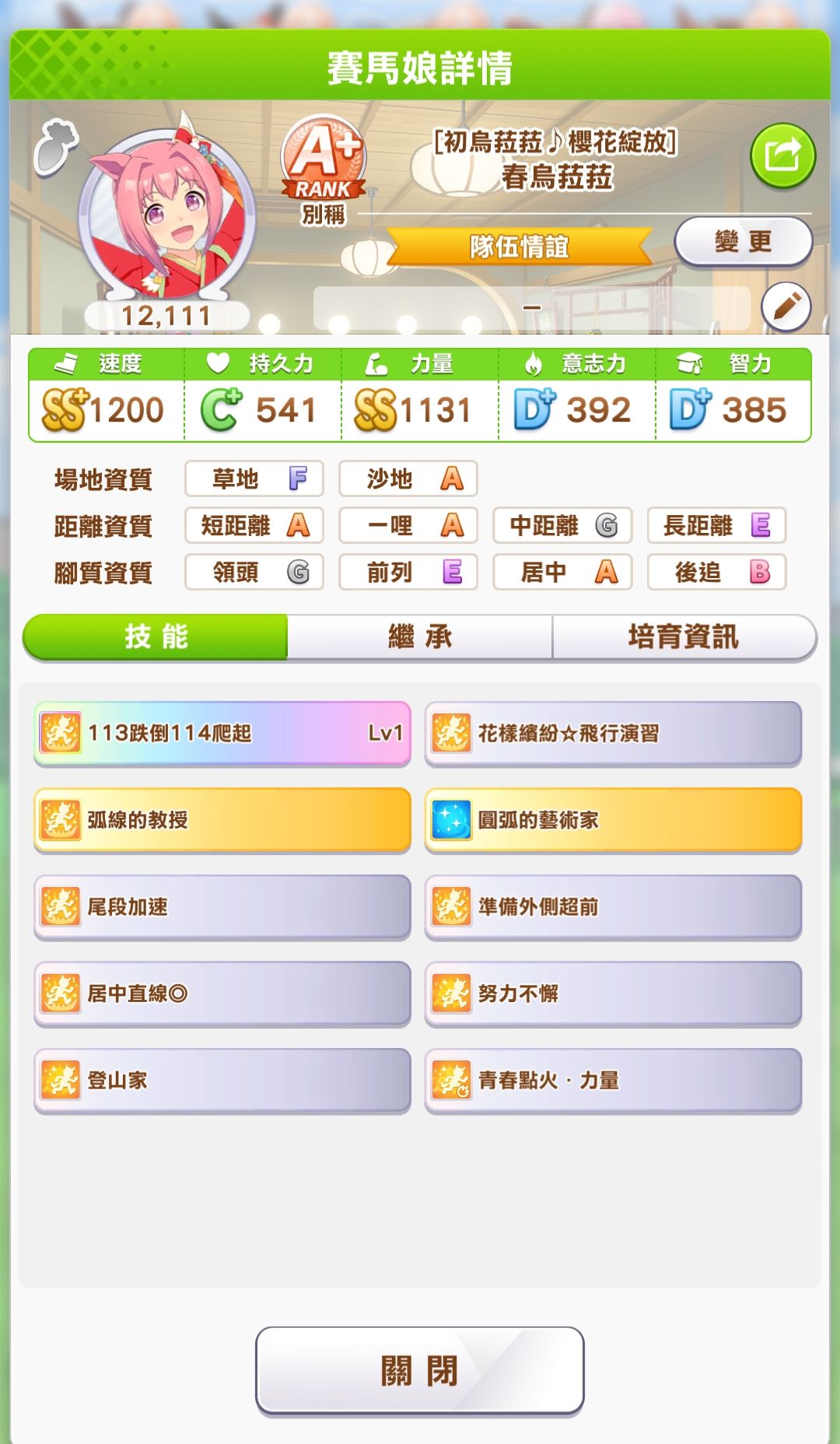This screenshot has height=1444, width=840.
Task: Switch to the 培育資訊 tab
Action: [684, 637]
